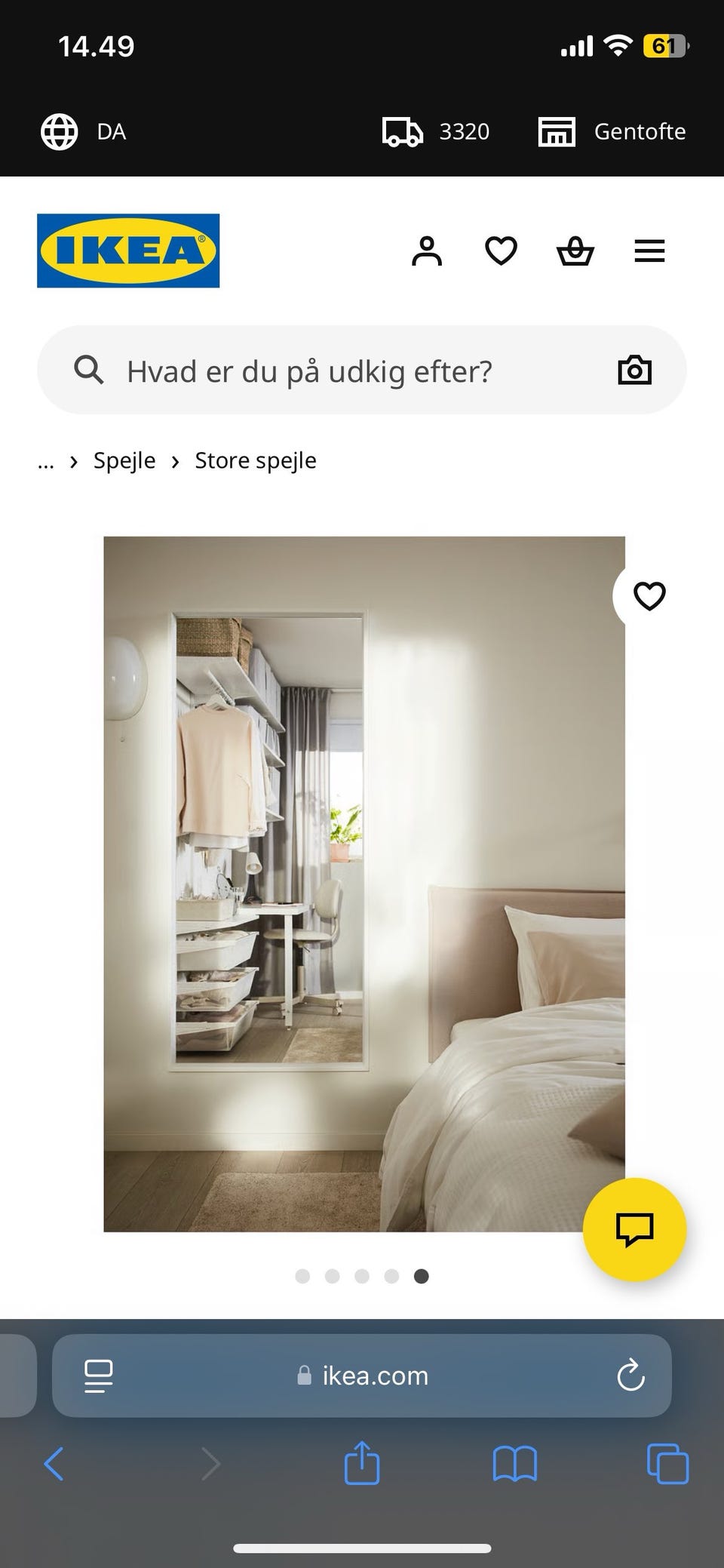724x1568 pixels.
Task: Open the wishlist heart icon in header
Action: click(500, 251)
